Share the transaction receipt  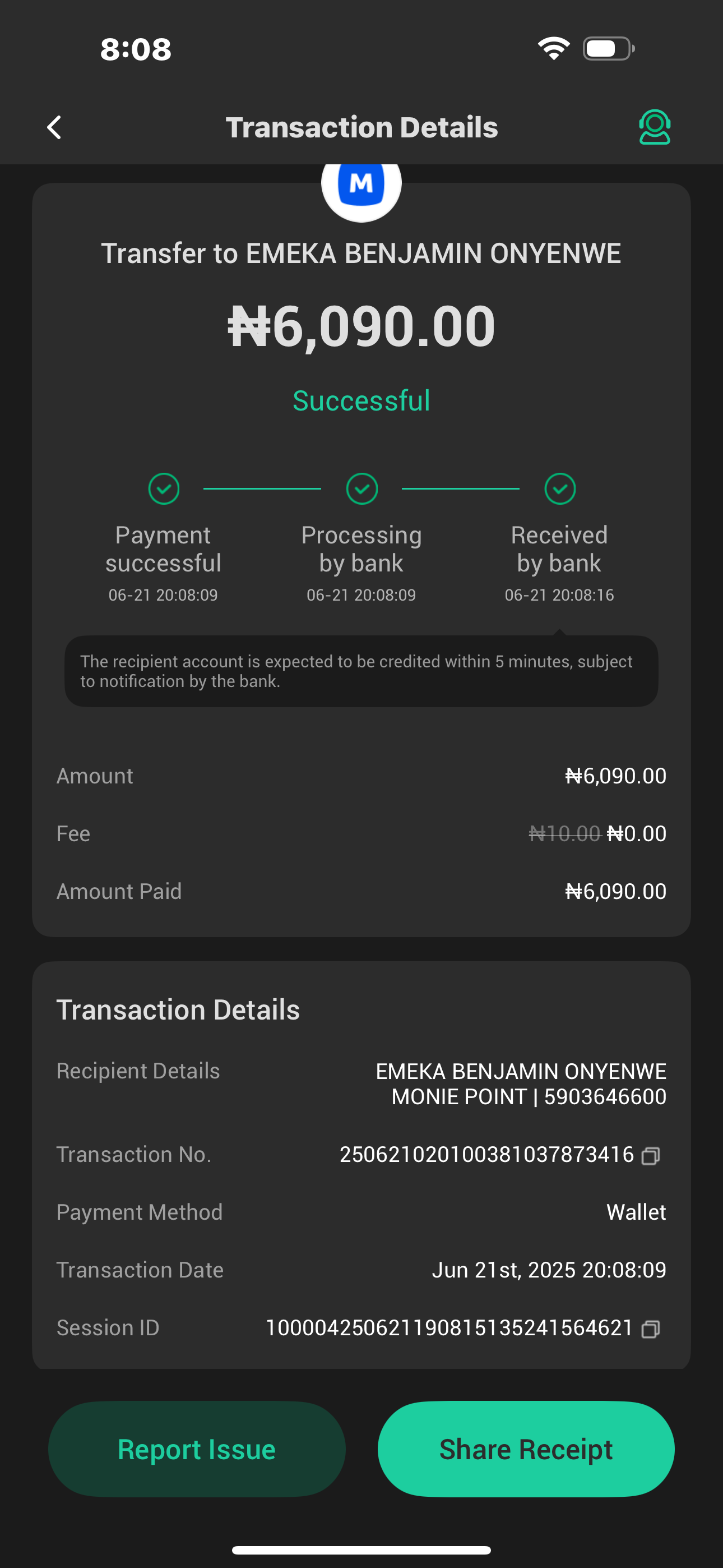[x=526, y=1449]
